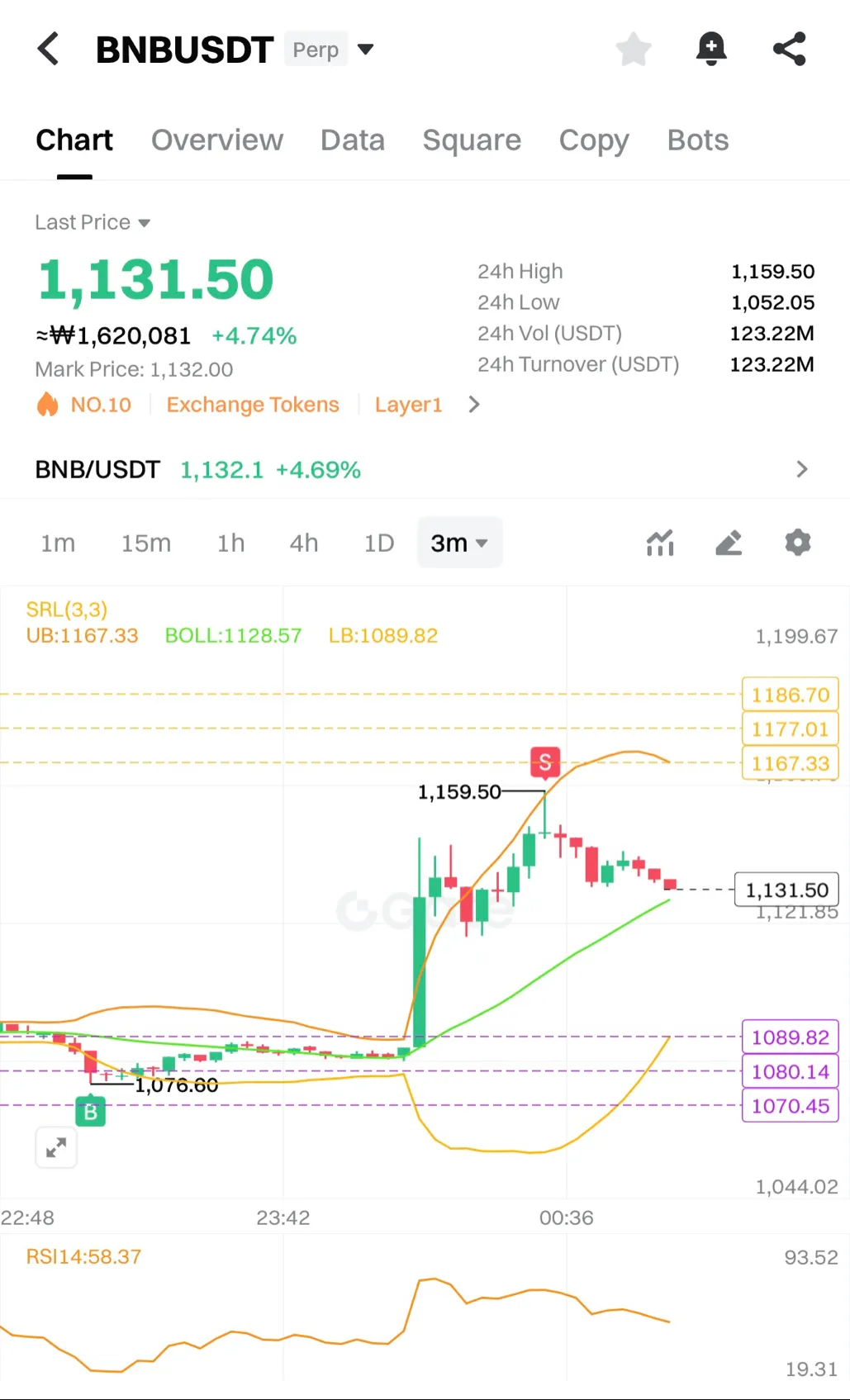
Task: Go to the Bots tab
Action: click(698, 140)
